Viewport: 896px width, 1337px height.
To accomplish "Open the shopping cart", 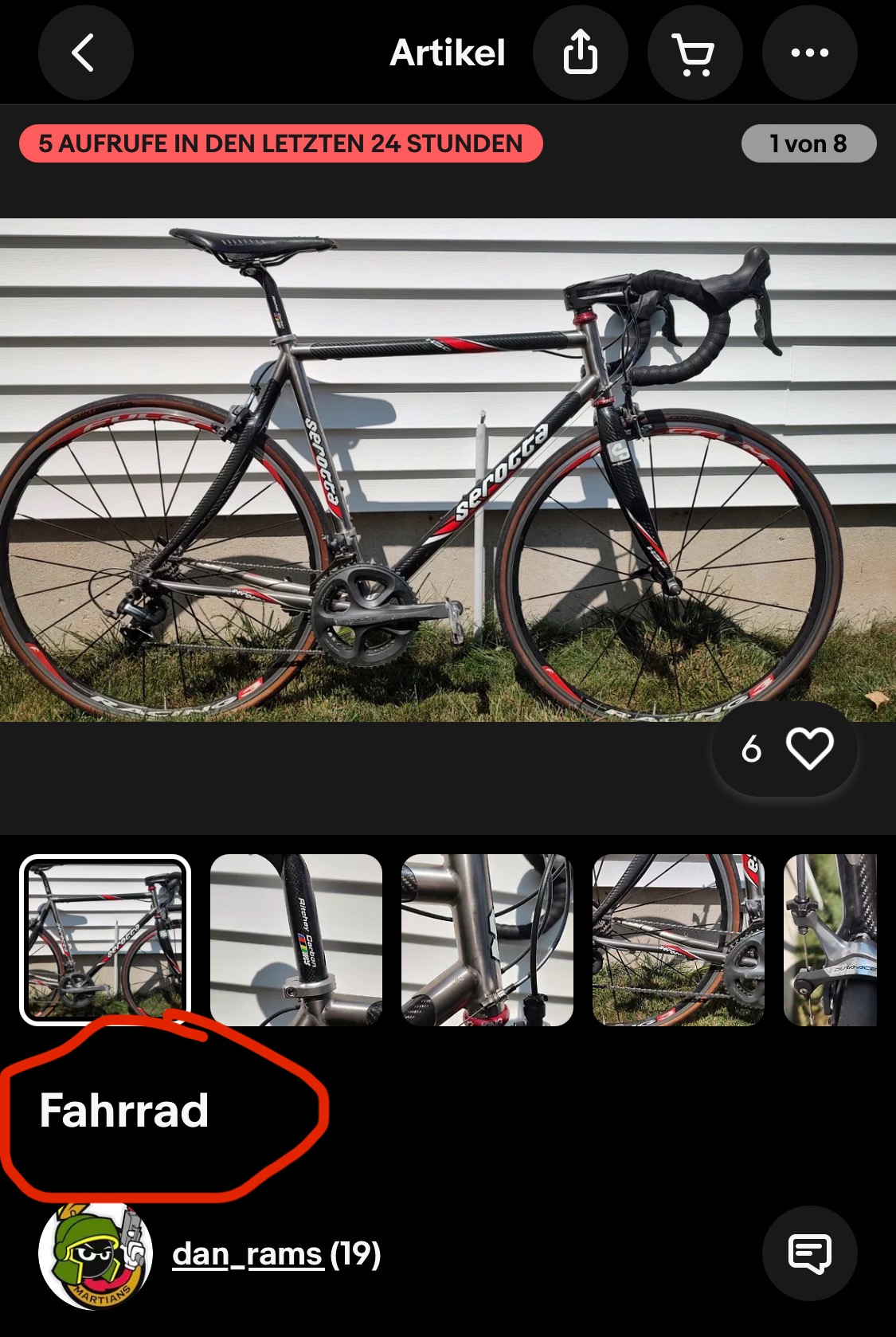I will (x=694, y=53).
